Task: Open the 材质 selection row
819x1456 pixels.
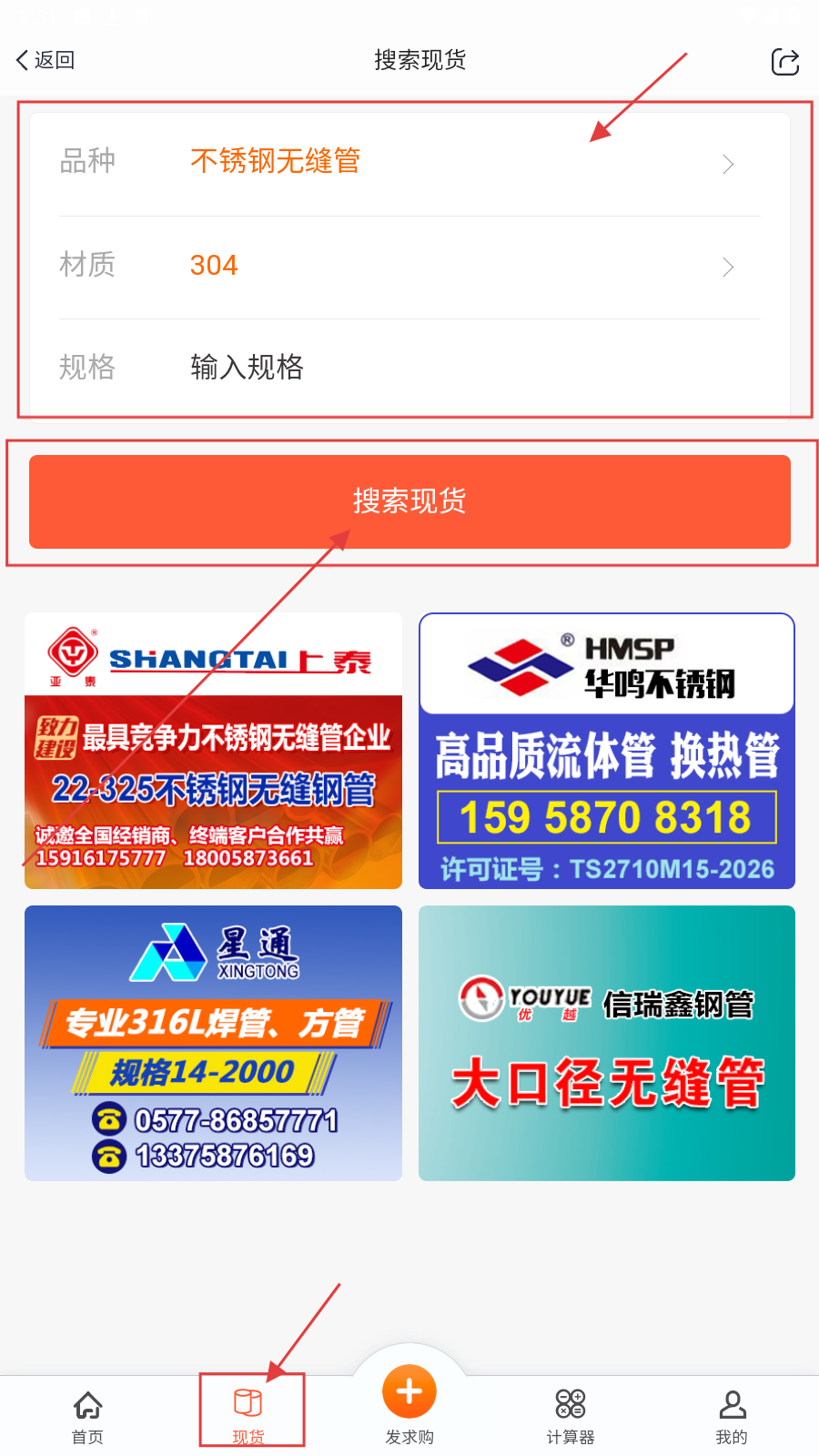Action: click(x=409, y=266)
